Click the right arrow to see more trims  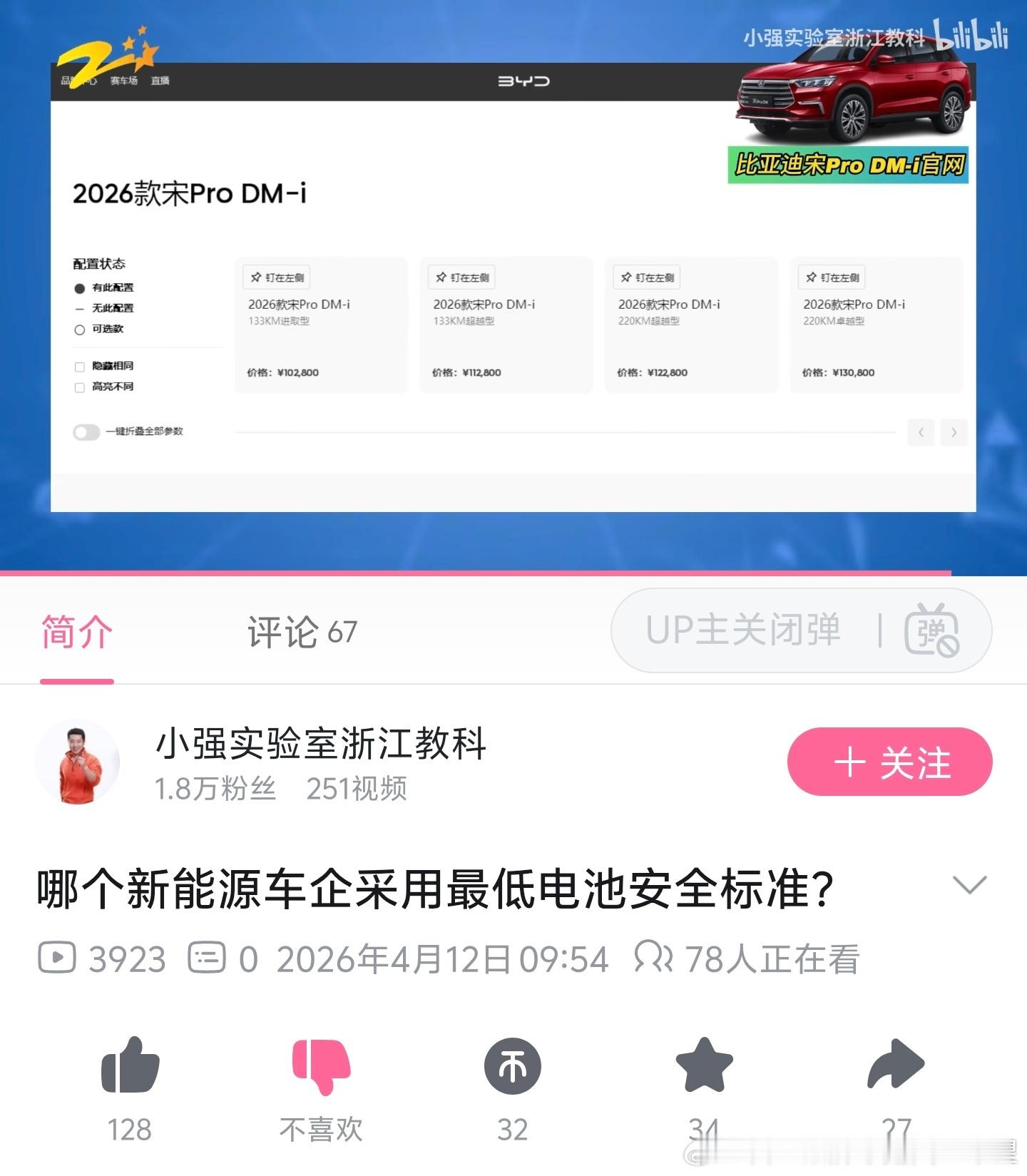954,433
